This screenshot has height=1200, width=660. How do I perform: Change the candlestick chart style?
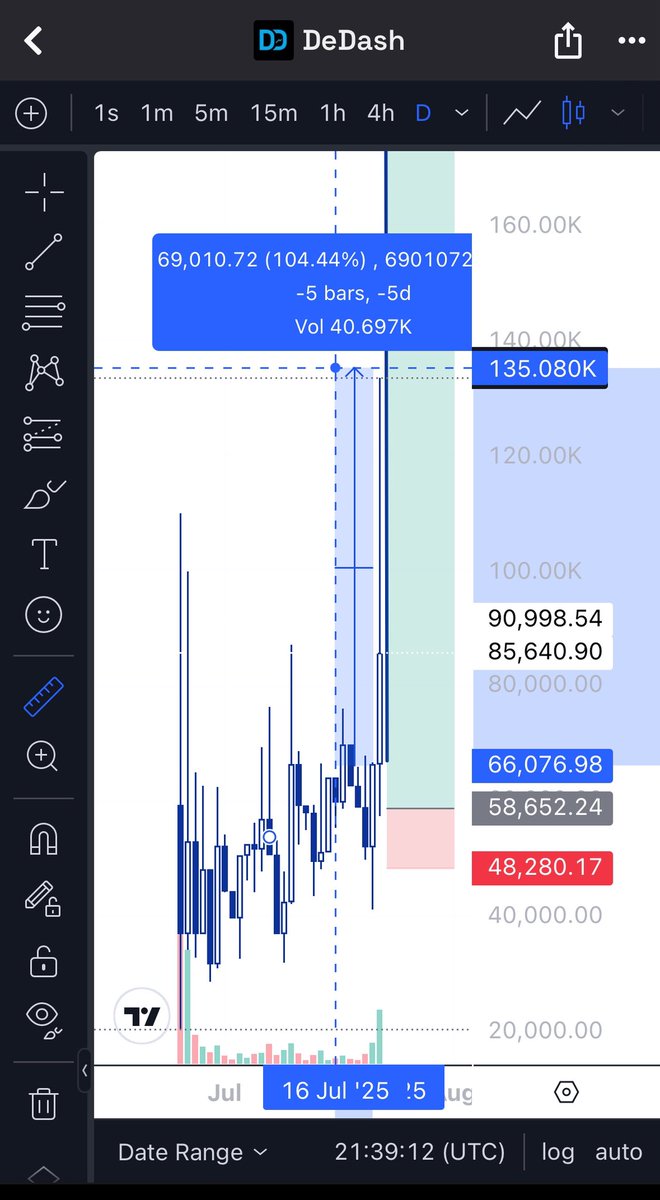coord(574,113)
